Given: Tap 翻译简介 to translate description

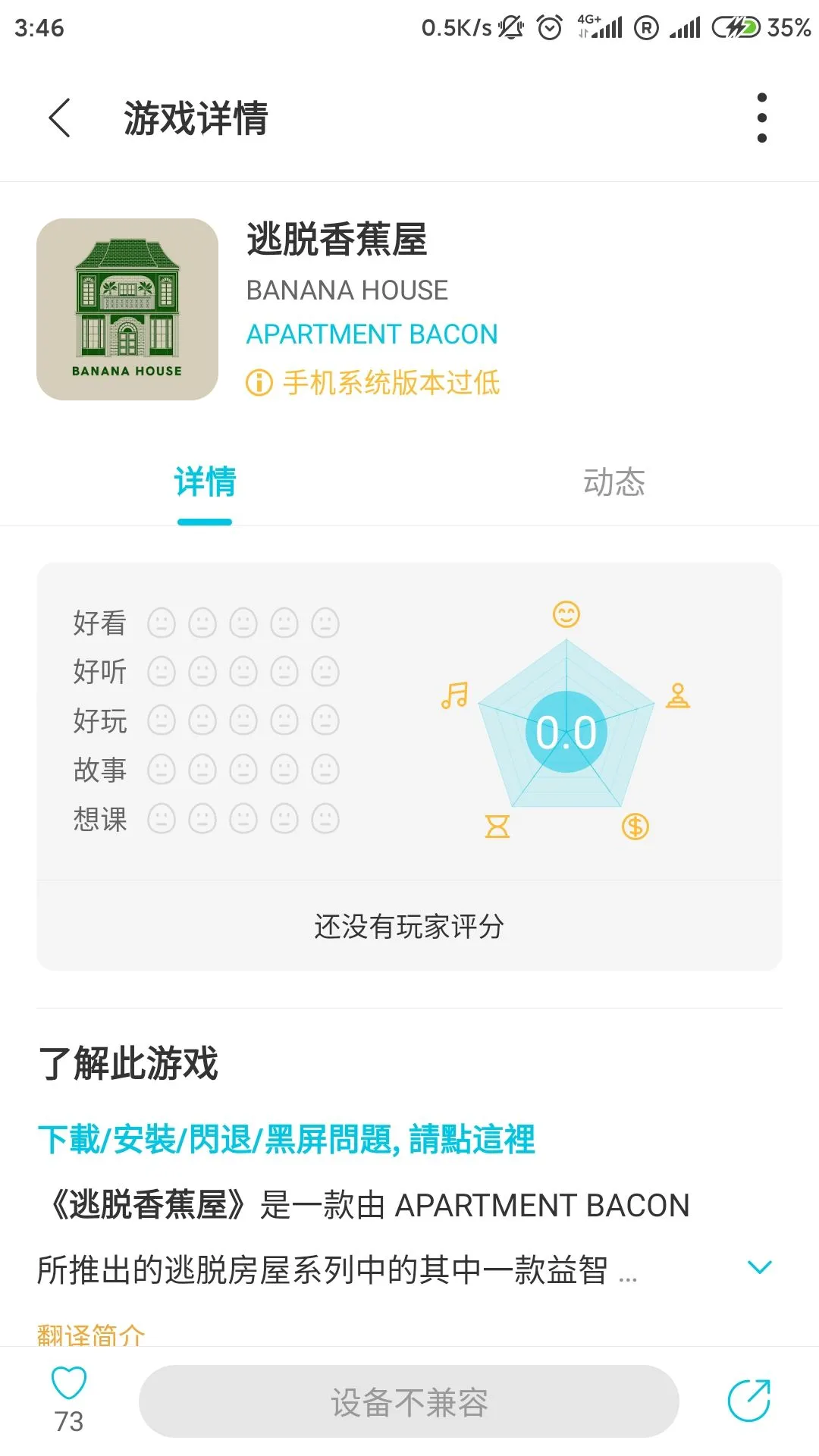Looking at the screenshot, I should 91,1333.
